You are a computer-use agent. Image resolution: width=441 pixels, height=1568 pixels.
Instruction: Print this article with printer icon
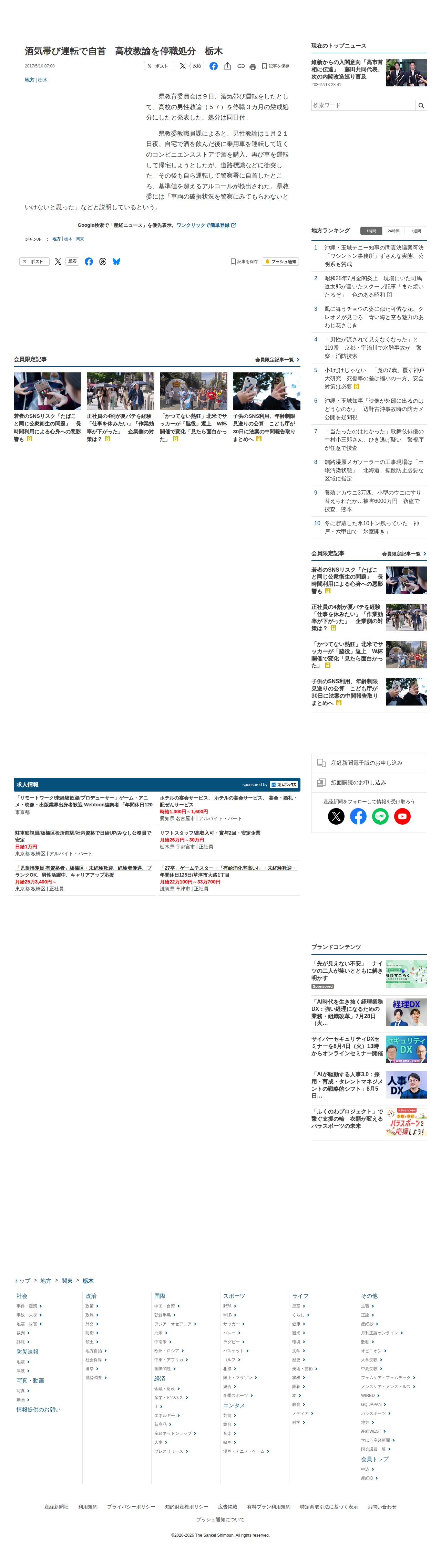tap(253, 66)
